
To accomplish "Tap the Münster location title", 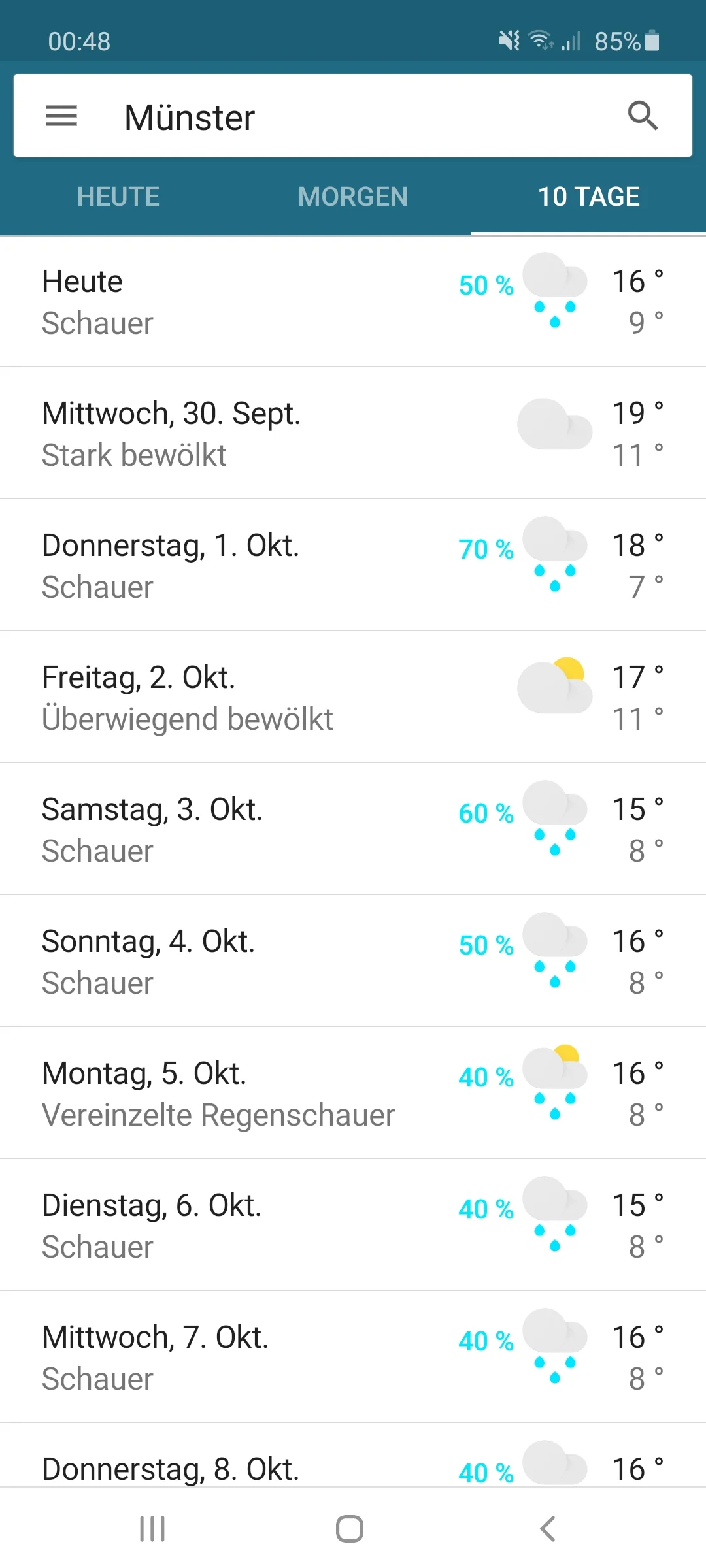I will 190,118.
